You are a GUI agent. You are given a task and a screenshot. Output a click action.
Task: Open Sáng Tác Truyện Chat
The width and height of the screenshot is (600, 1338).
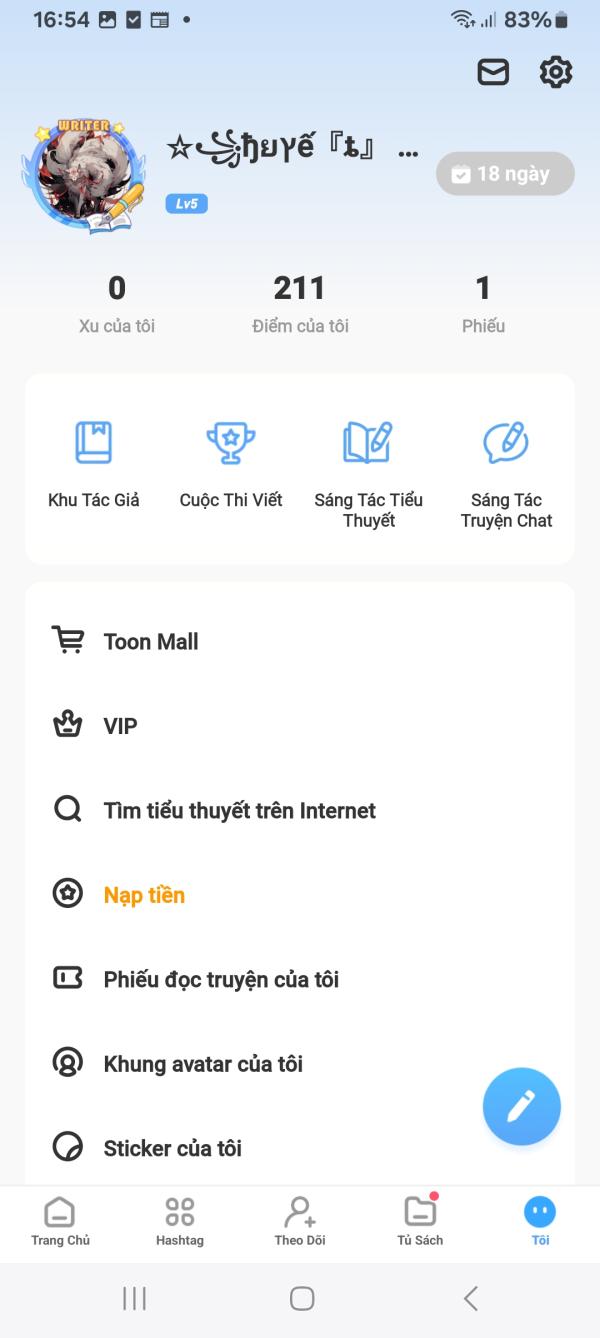click(506, 472)
